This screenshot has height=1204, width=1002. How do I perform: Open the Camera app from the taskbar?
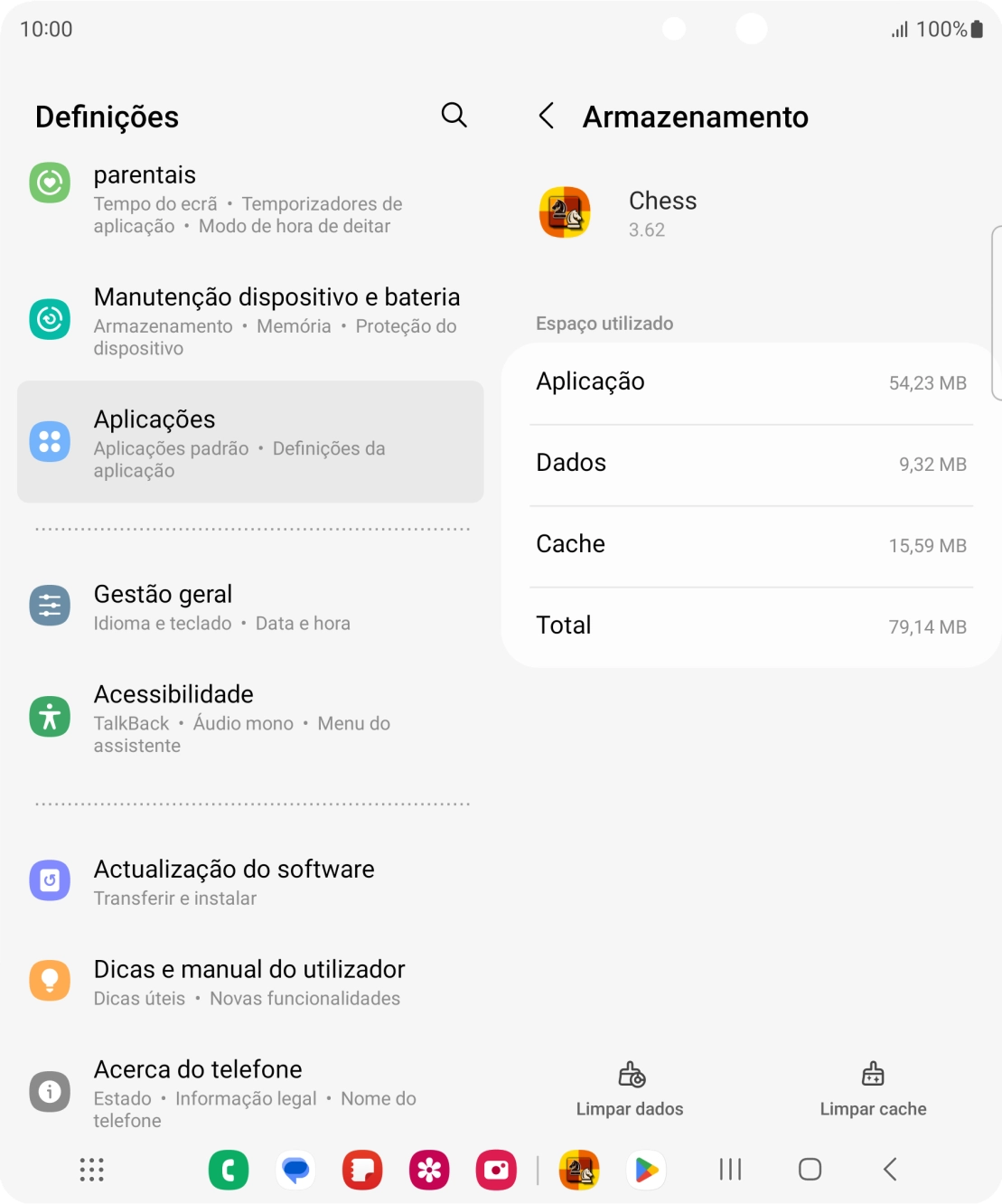[496, 1169]
